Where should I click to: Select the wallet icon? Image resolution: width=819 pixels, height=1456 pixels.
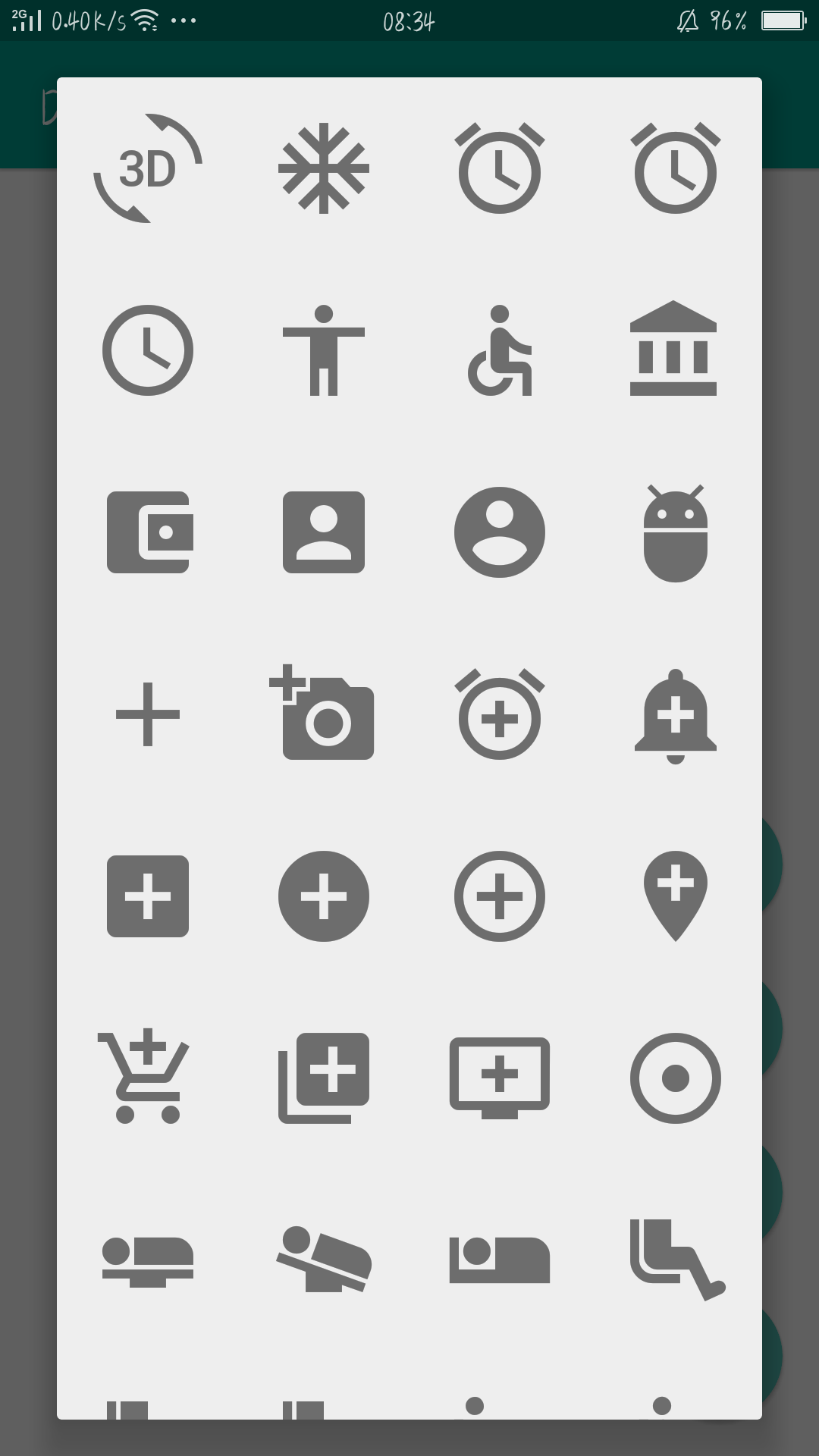pyautogui.click(x=148, y=532)
